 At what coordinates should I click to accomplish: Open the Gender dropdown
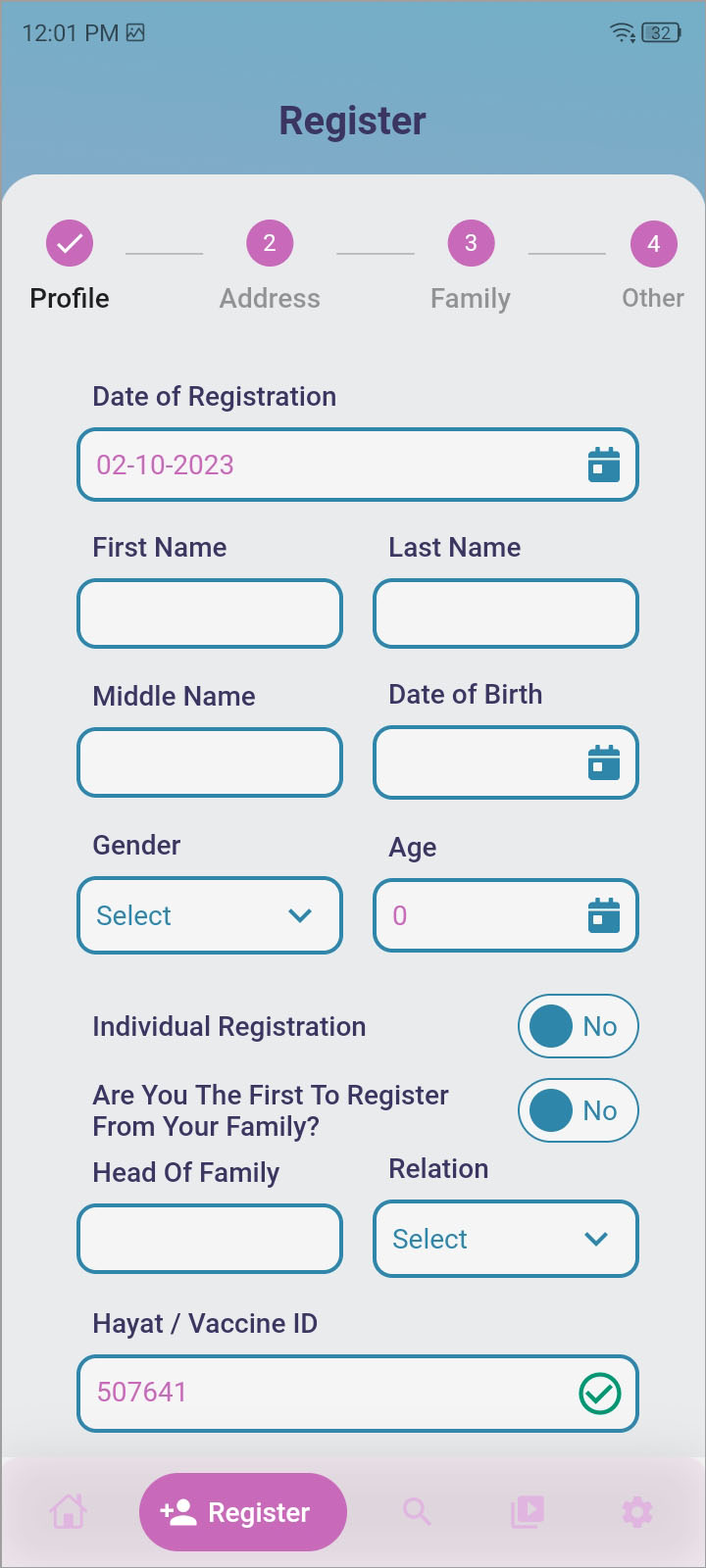(209, 915)
